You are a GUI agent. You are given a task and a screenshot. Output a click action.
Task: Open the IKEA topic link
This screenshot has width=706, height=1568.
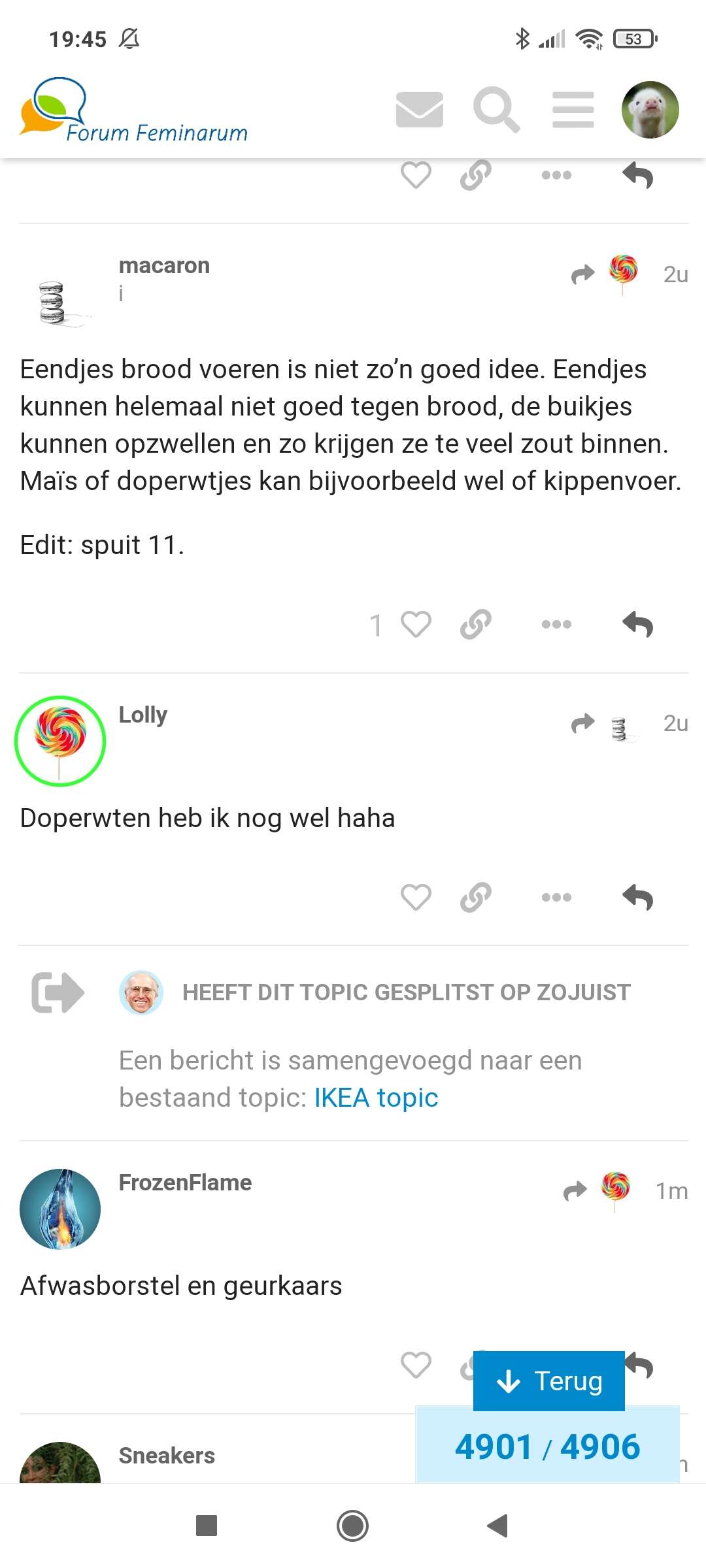pos(376,1098)
